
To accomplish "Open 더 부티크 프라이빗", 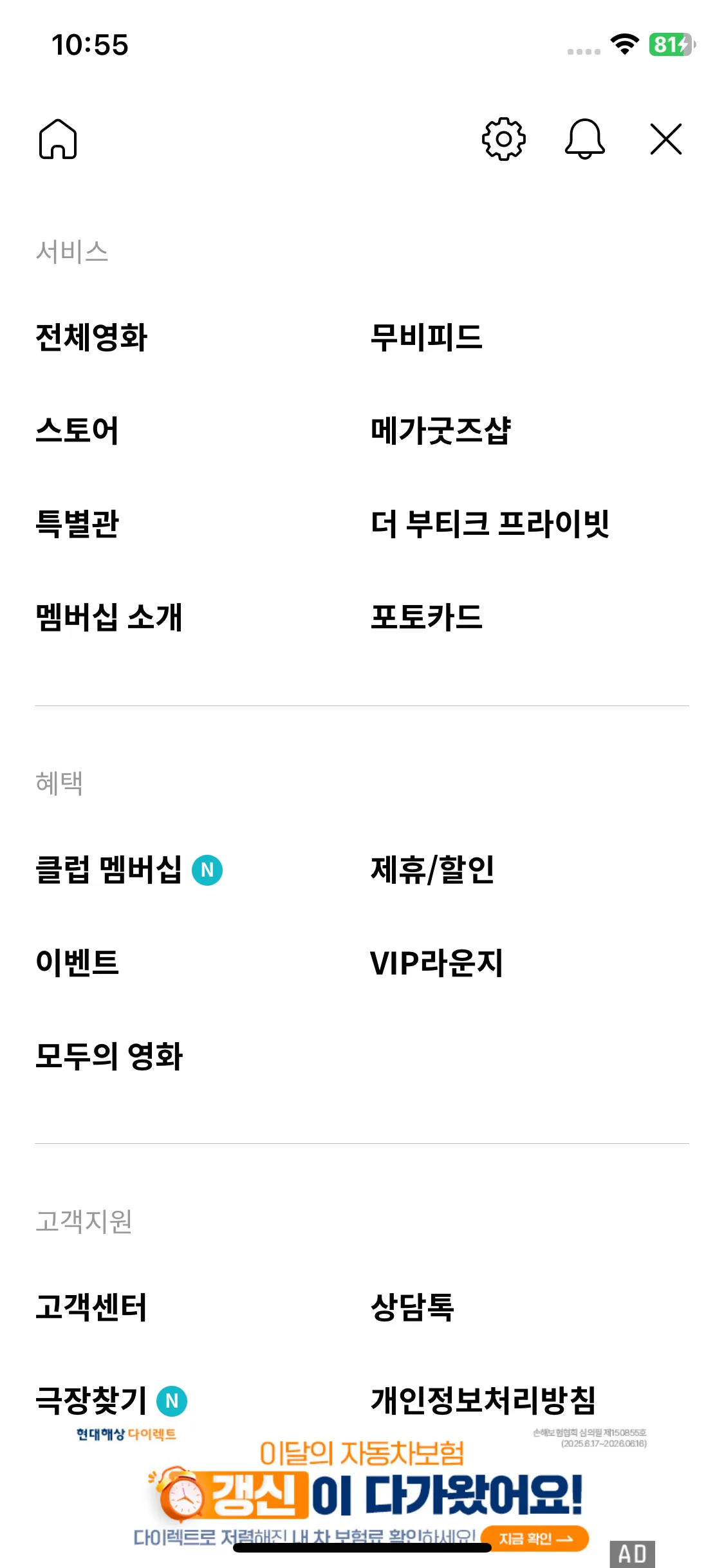I will [490, 523].
